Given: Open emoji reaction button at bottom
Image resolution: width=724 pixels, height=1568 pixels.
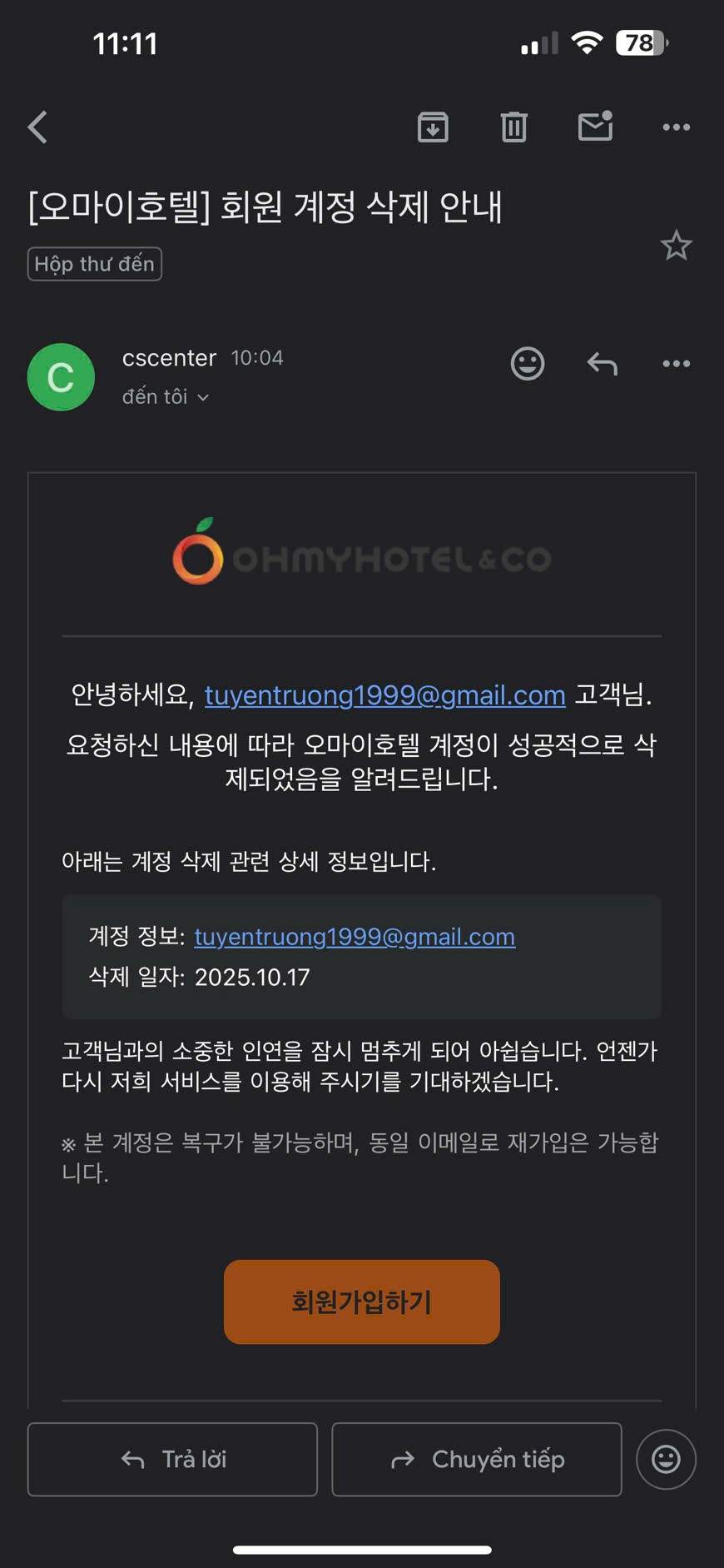Looking at the screenshot, I should 666,1460.
